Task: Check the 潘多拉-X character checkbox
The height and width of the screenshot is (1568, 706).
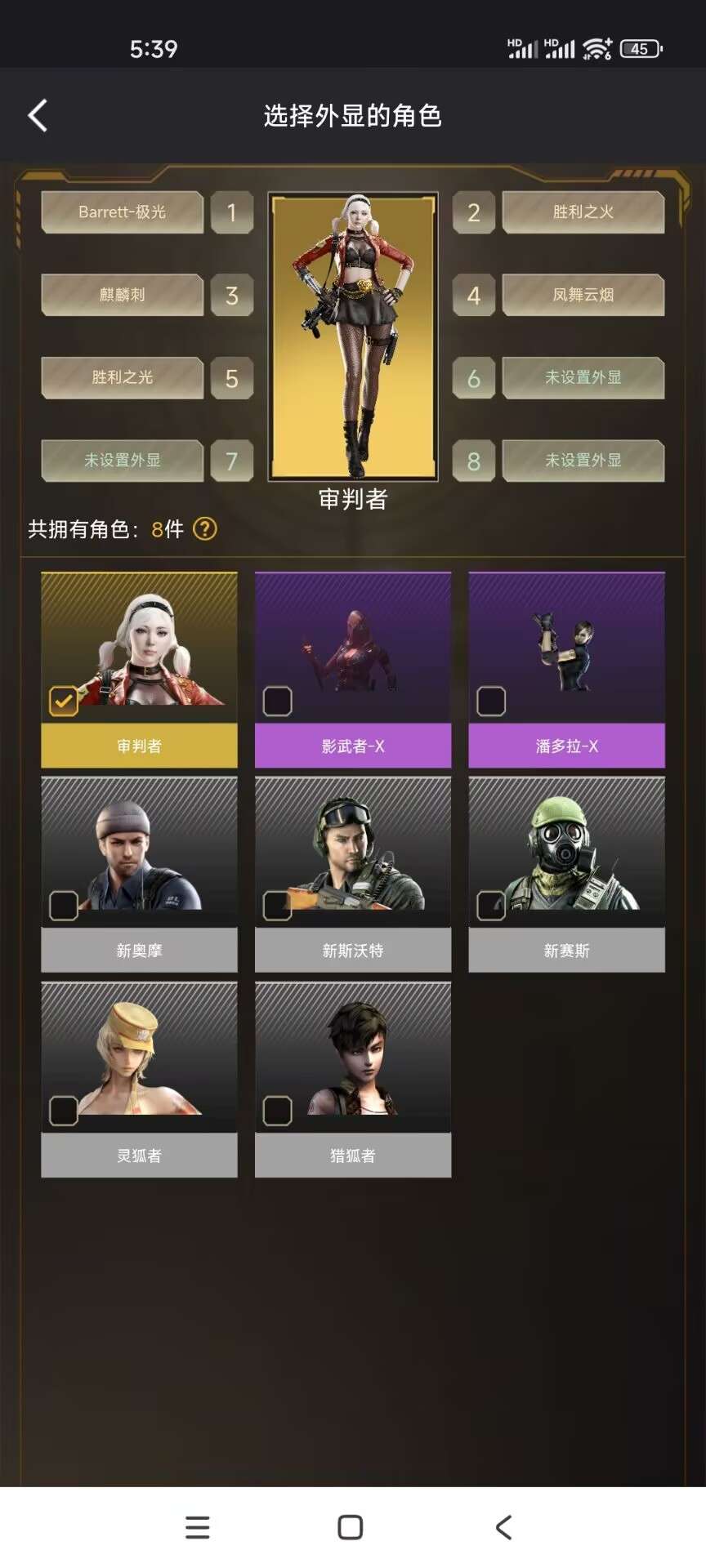Action: (x=491, y=701)
